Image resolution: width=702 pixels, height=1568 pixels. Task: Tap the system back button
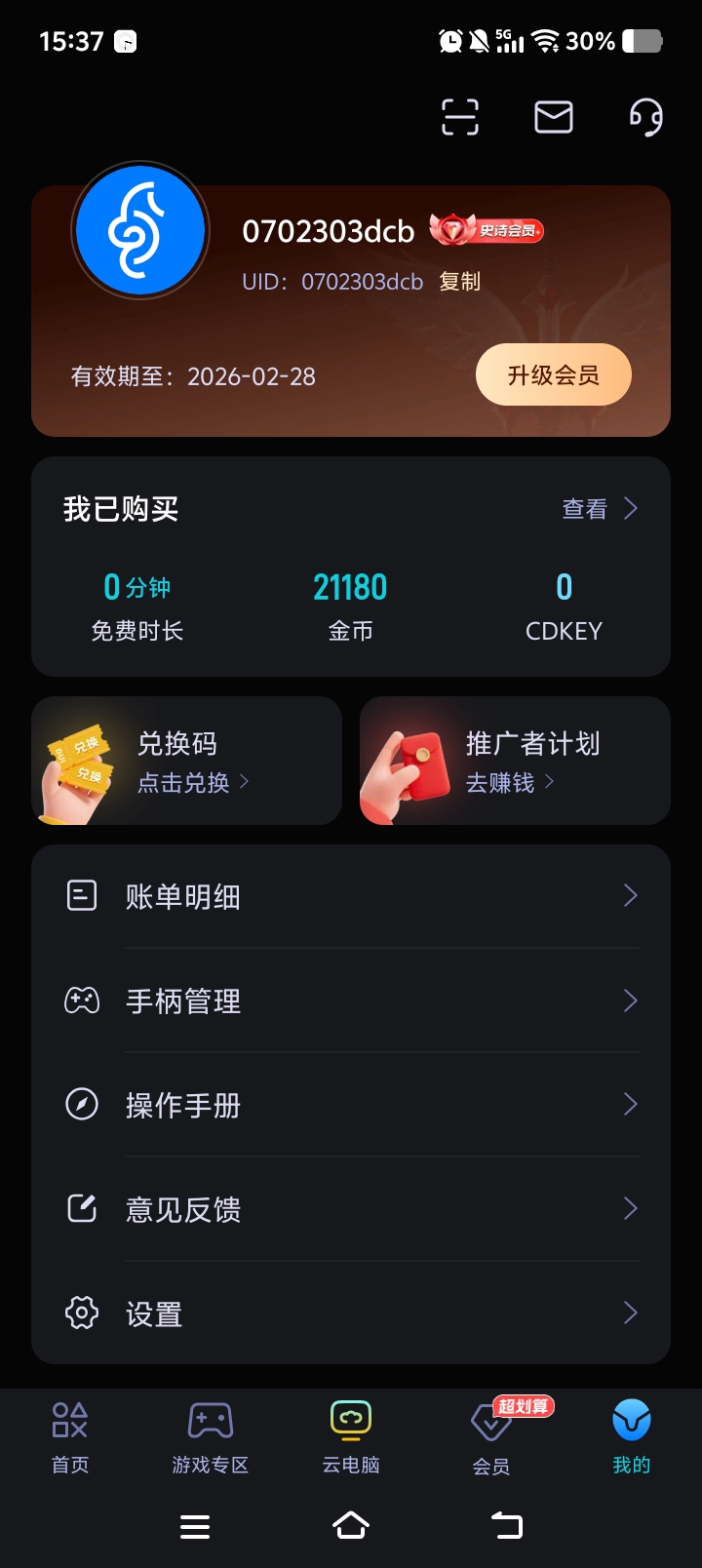click(x=506, y=1525)
